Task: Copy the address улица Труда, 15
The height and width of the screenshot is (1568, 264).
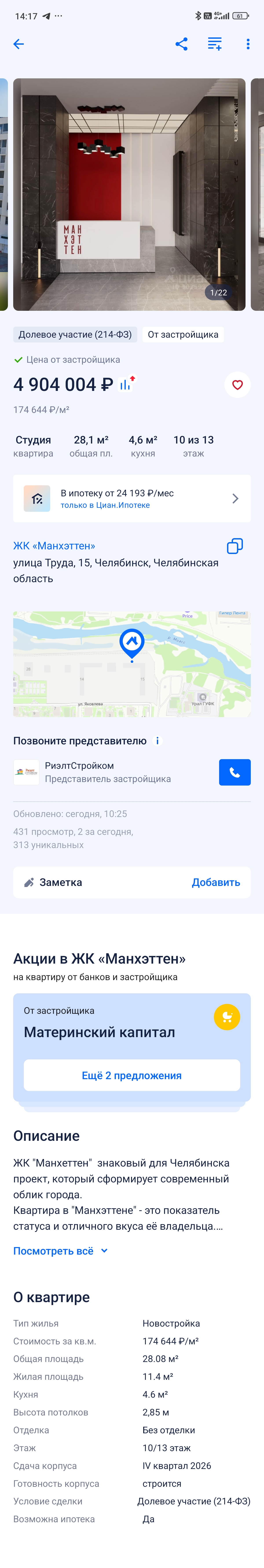Action: point(235,546)
